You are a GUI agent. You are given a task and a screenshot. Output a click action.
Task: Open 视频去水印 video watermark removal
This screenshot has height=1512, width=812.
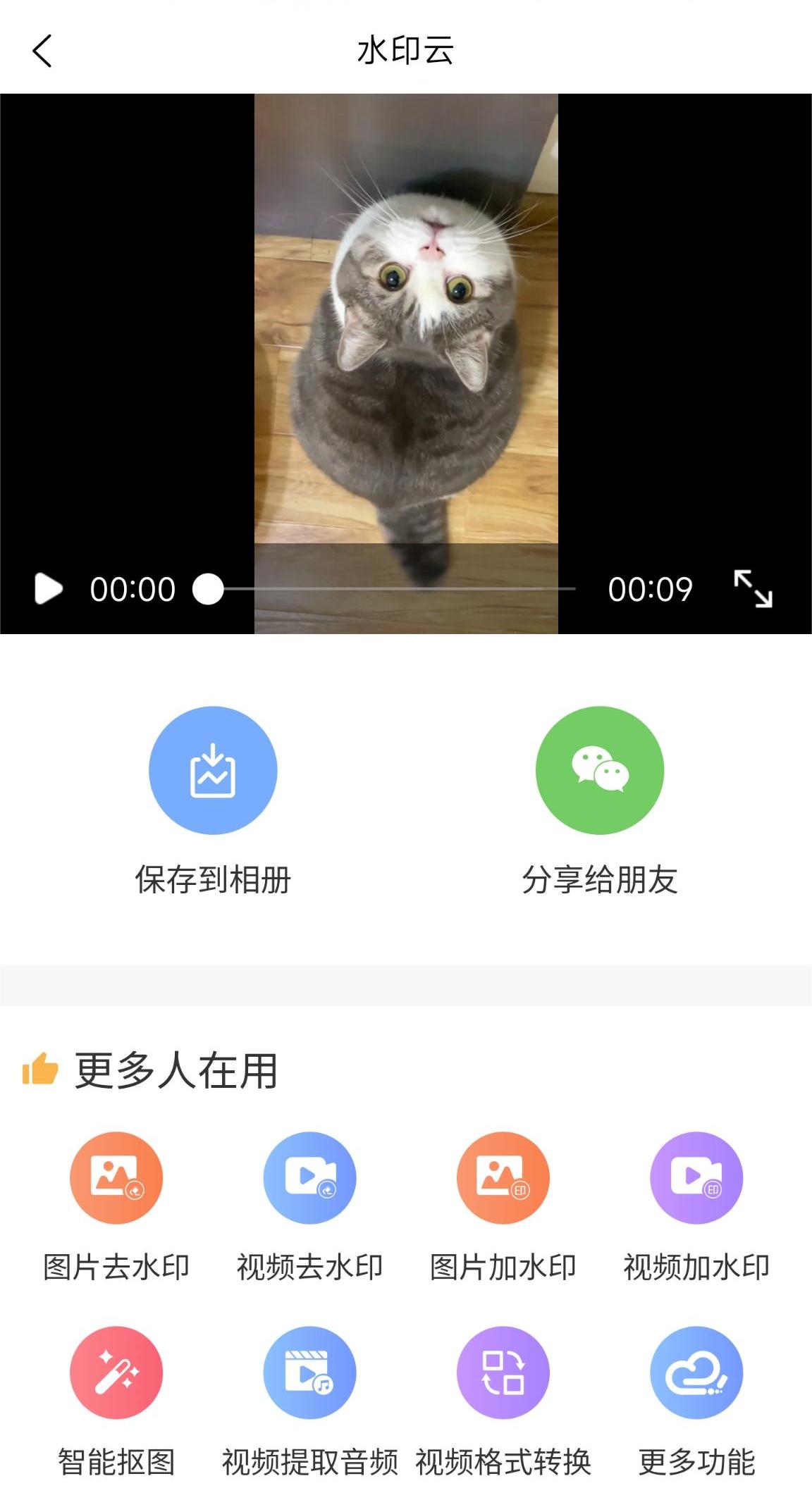(309, 1177)
